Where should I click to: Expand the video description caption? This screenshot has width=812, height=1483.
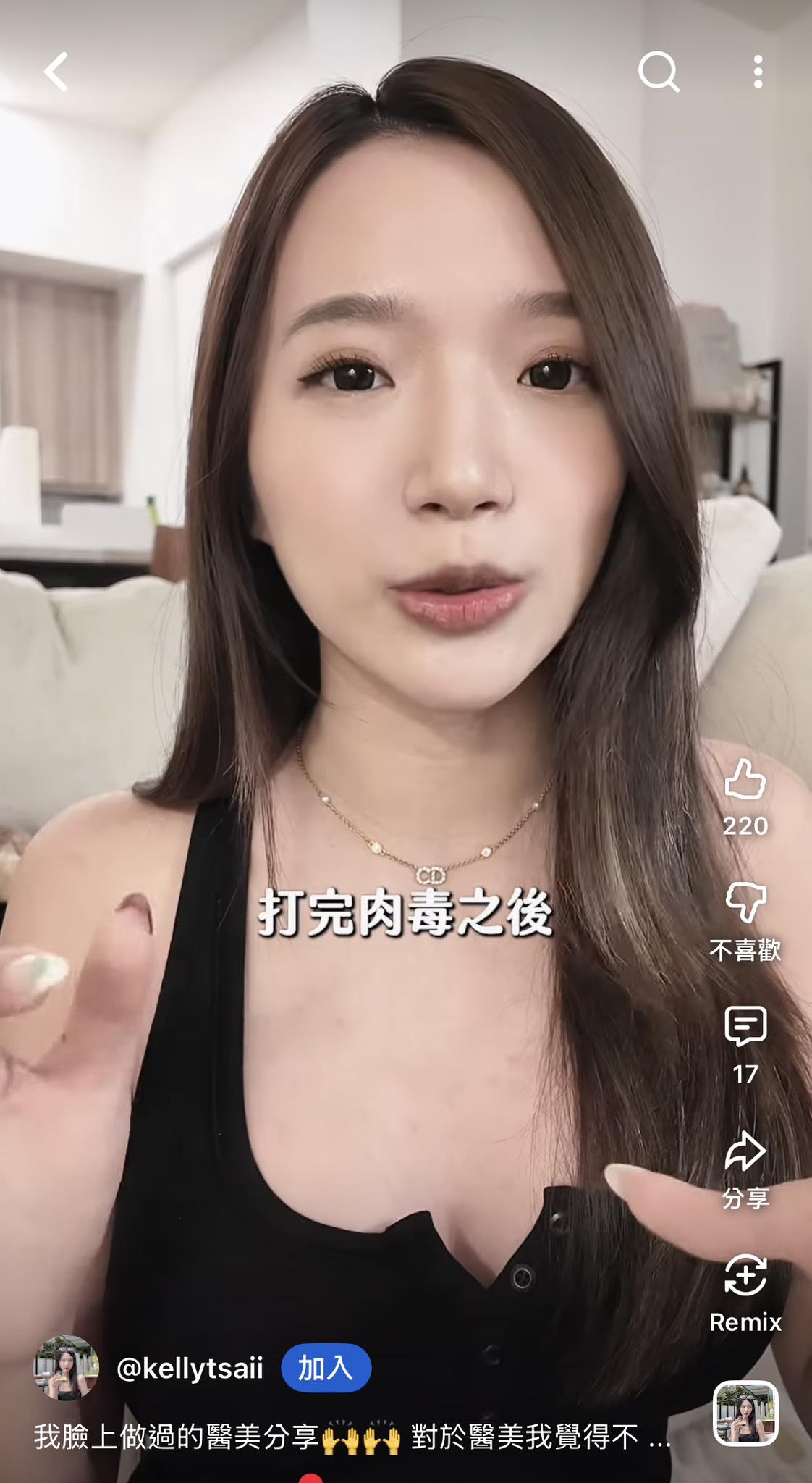pyautogui.click(x=352, y=1437)
